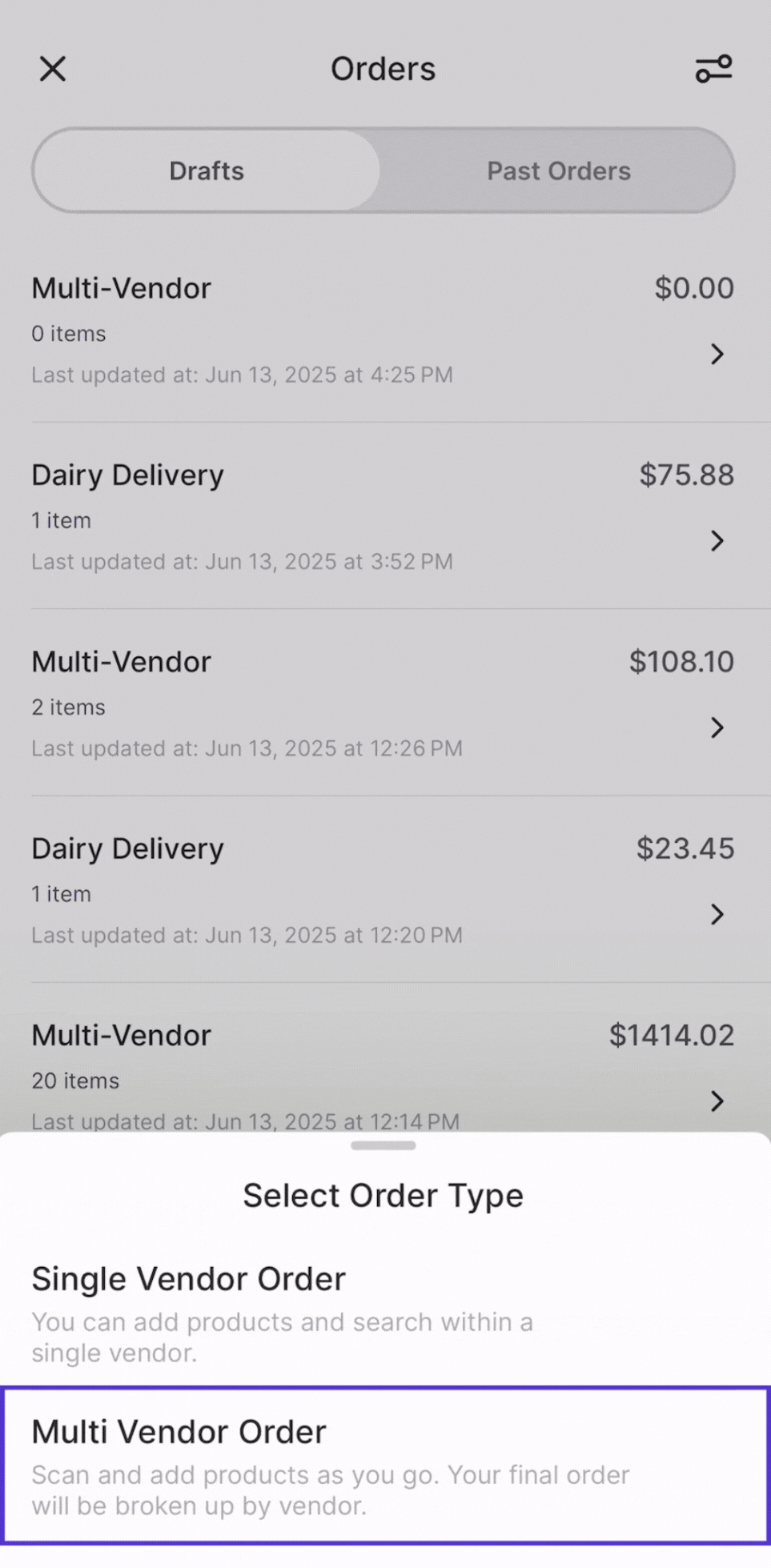This screenshot has width=771, height=1568.
Task: Tap the chevron on the $108.10 Multi-Vendor order
Action: tap(717, 728)
